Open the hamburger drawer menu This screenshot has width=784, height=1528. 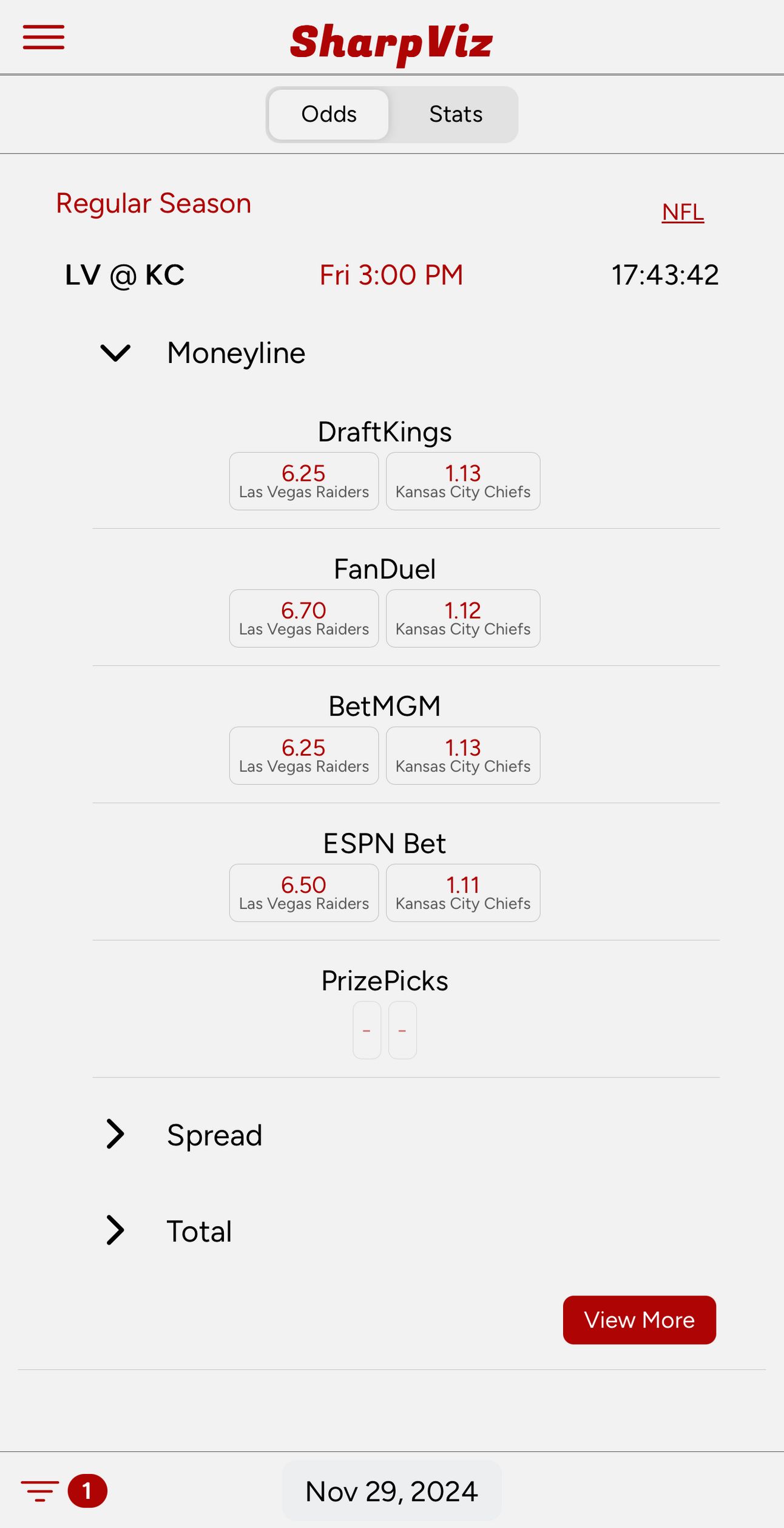pyautogui.click(x=44, y=37)
